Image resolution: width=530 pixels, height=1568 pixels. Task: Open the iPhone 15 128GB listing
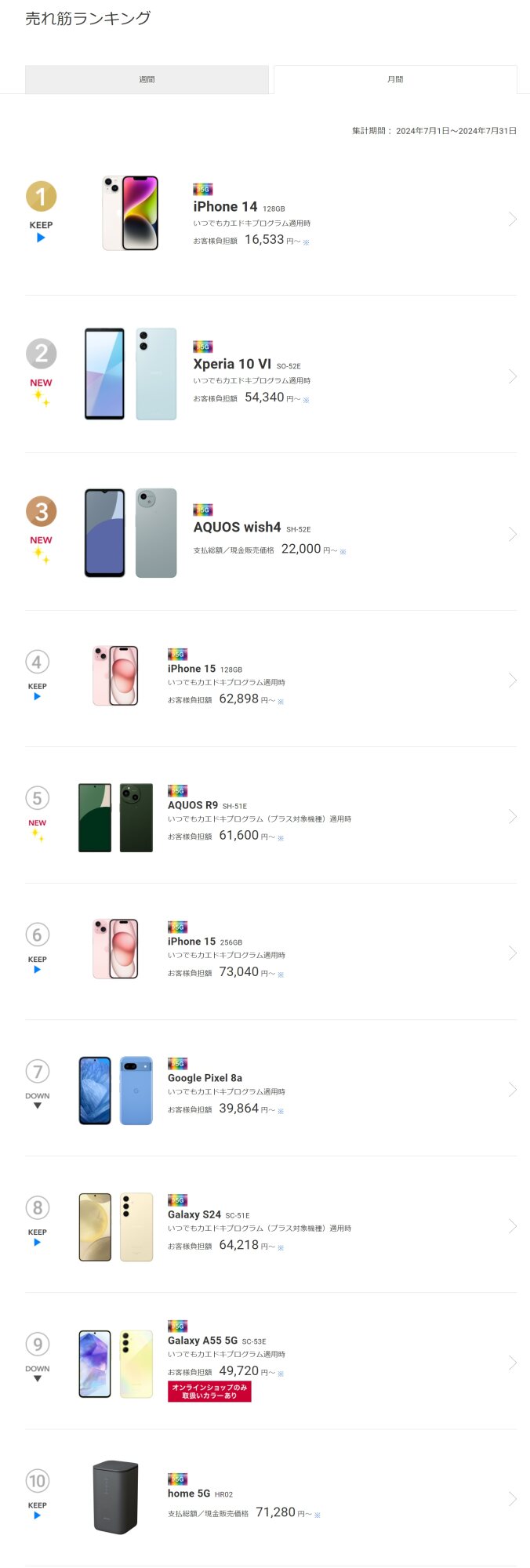pos(192,669)
